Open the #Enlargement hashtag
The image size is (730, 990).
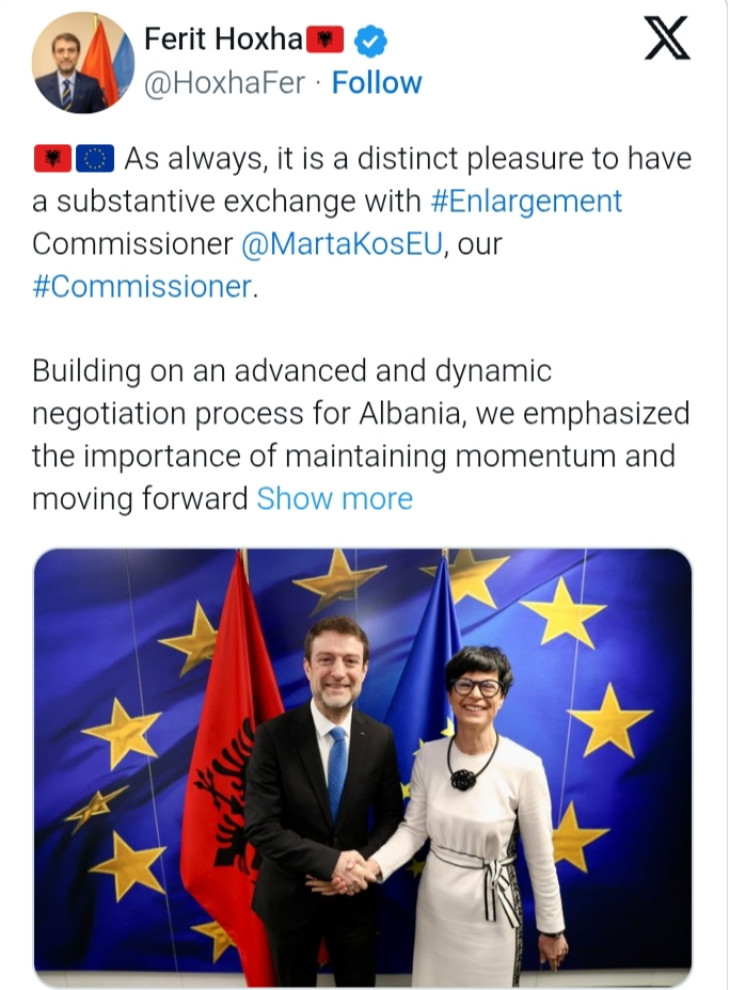[526, 201]
